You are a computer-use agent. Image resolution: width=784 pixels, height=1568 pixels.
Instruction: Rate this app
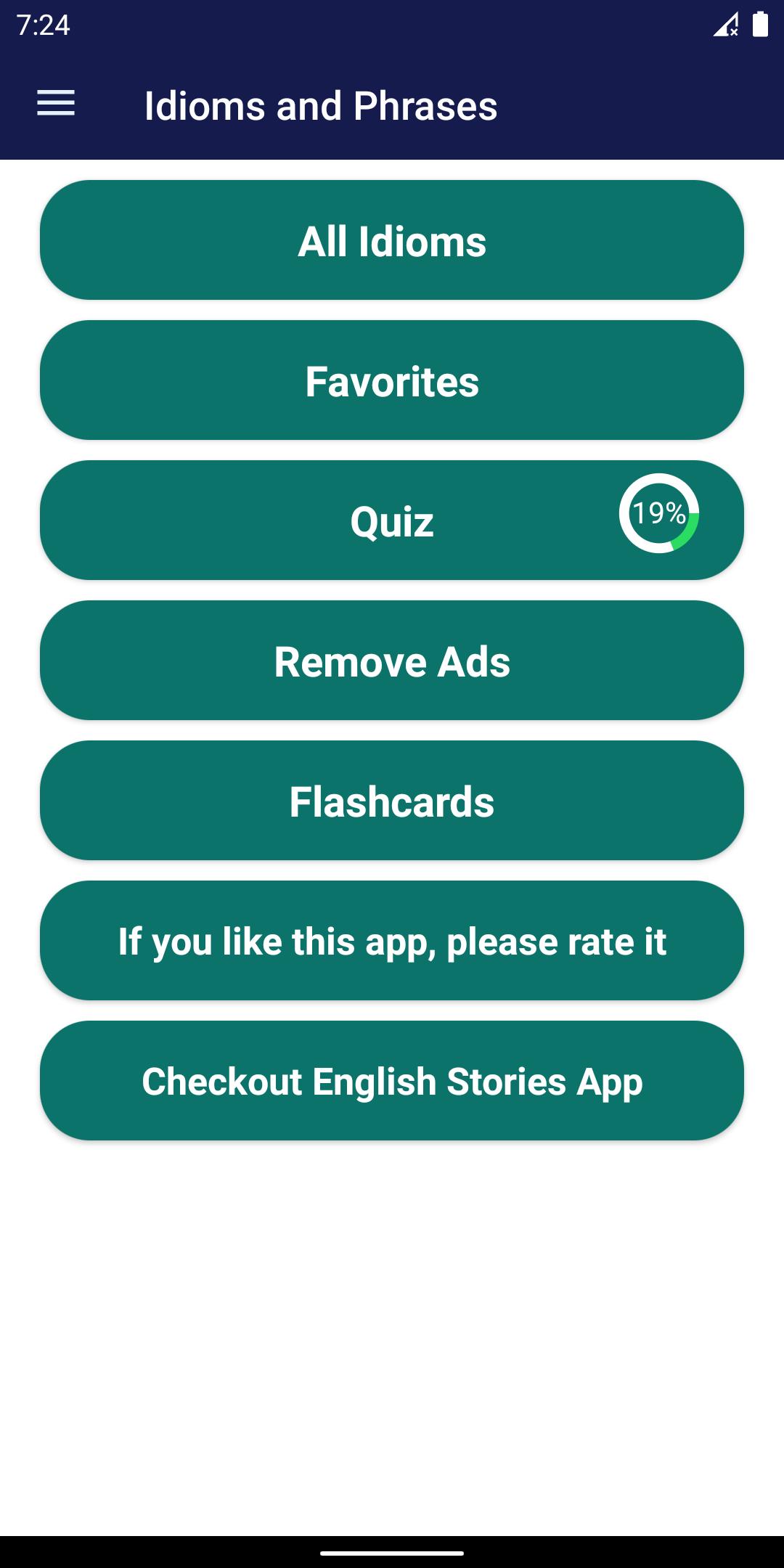point(392,941)
